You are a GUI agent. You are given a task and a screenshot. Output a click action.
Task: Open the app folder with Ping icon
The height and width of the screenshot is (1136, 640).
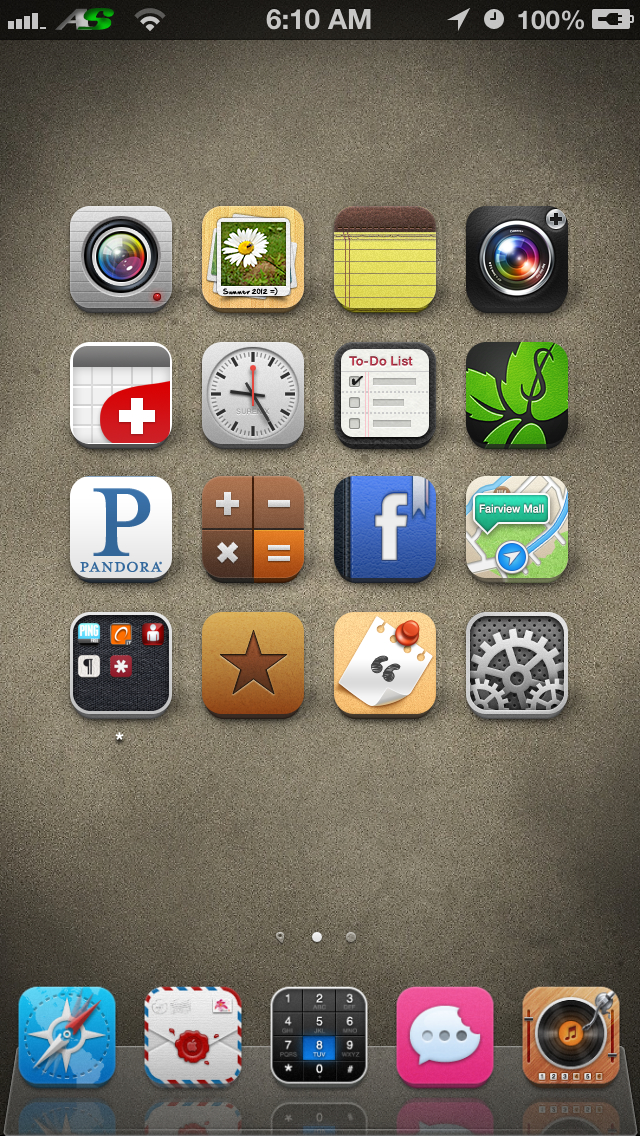click(x=121, y=663)
